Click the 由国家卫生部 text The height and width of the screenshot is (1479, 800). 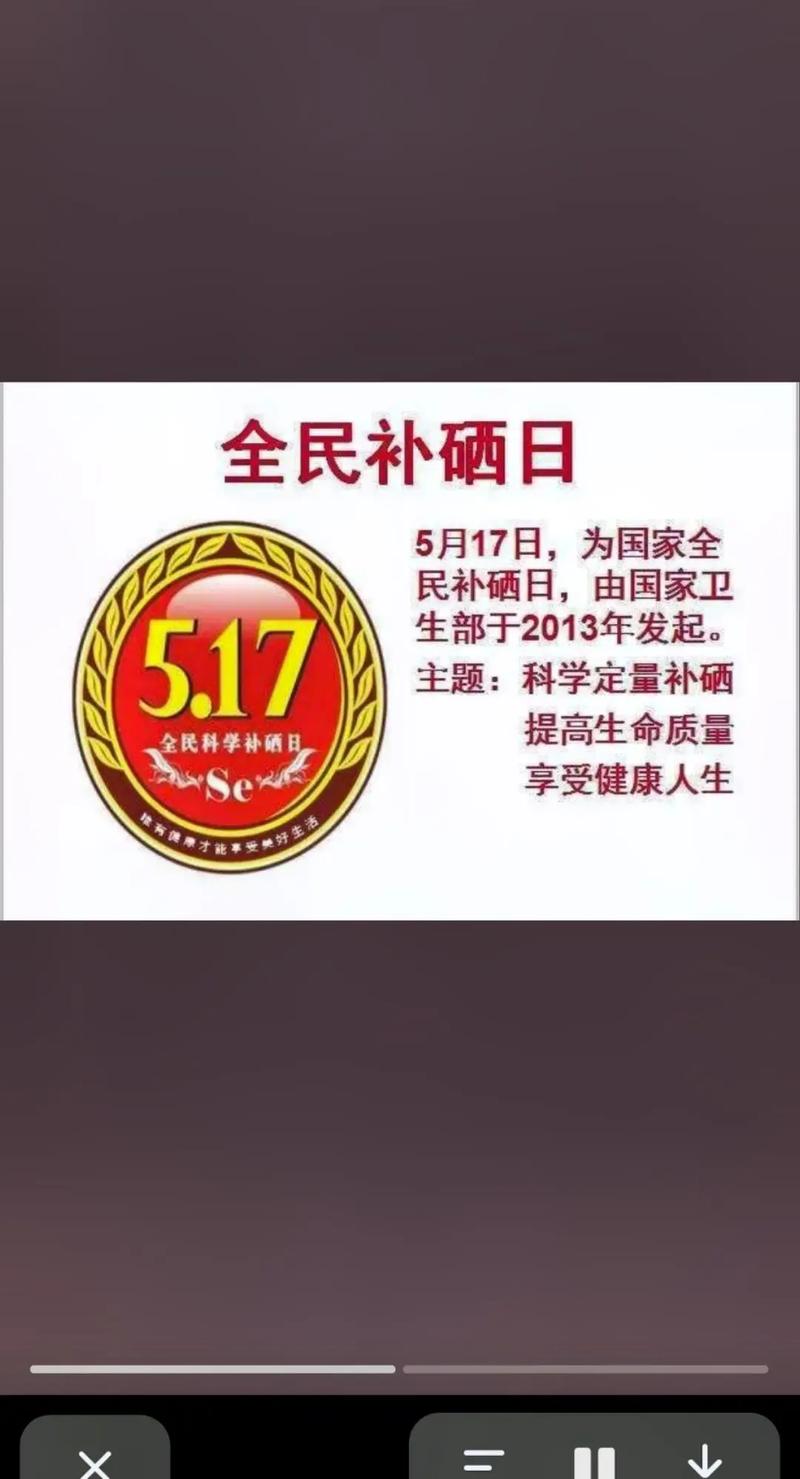[x=665, y=583]
